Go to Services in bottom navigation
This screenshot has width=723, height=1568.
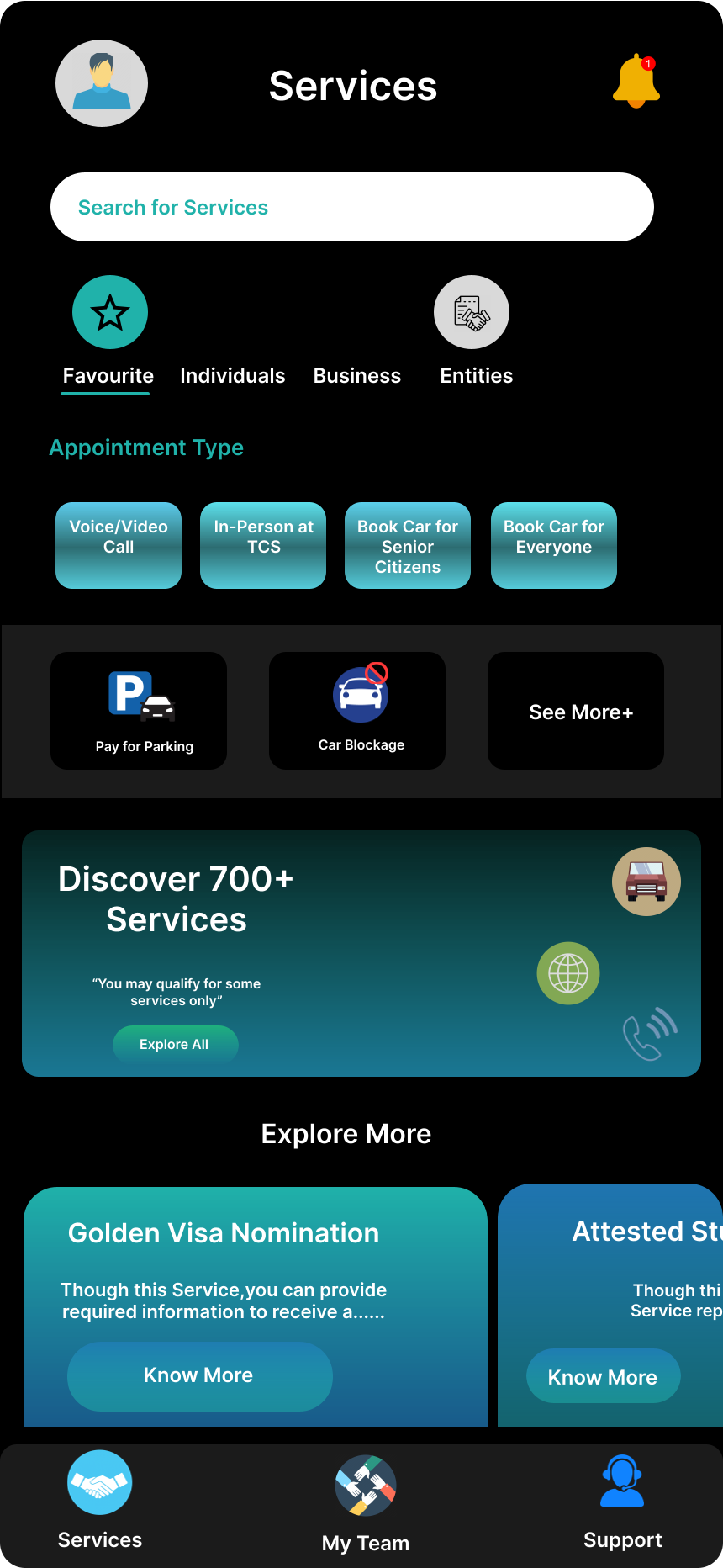point(99,1502)
